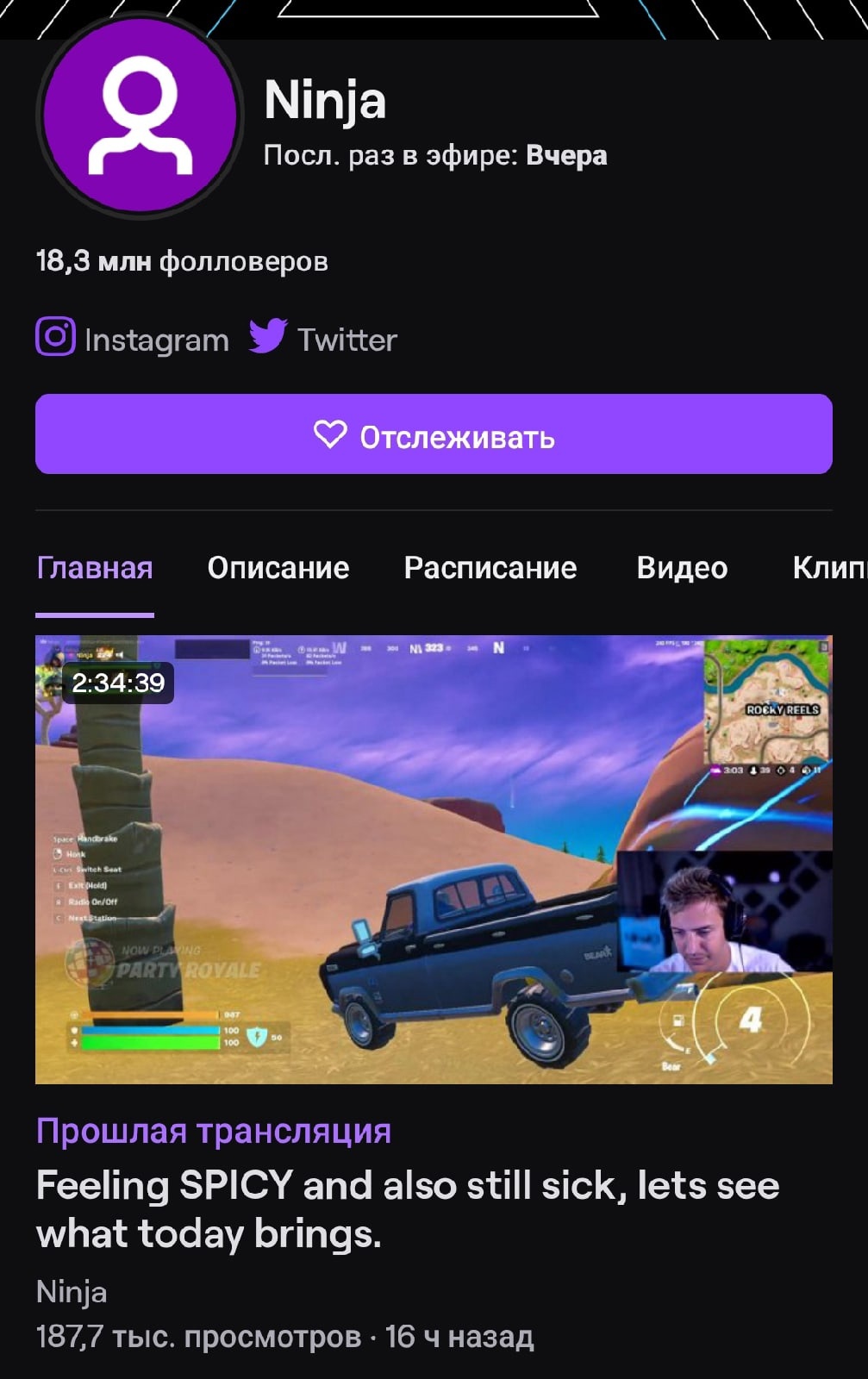This screenshot has height=1379, width=868.
Task: Play the past broadcast video thumbnail
Action: 434,859
